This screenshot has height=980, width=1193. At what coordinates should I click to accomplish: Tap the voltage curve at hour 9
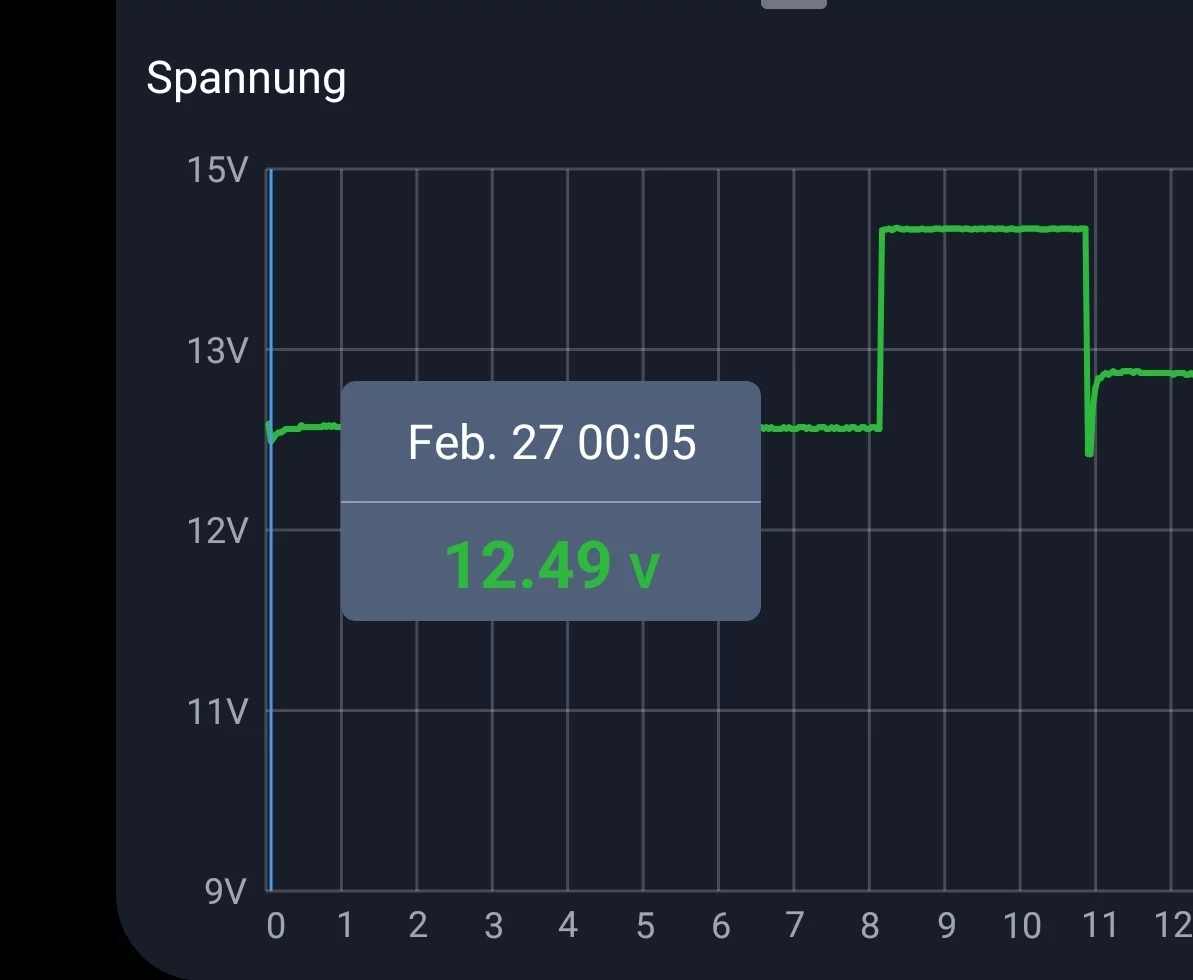945,229
